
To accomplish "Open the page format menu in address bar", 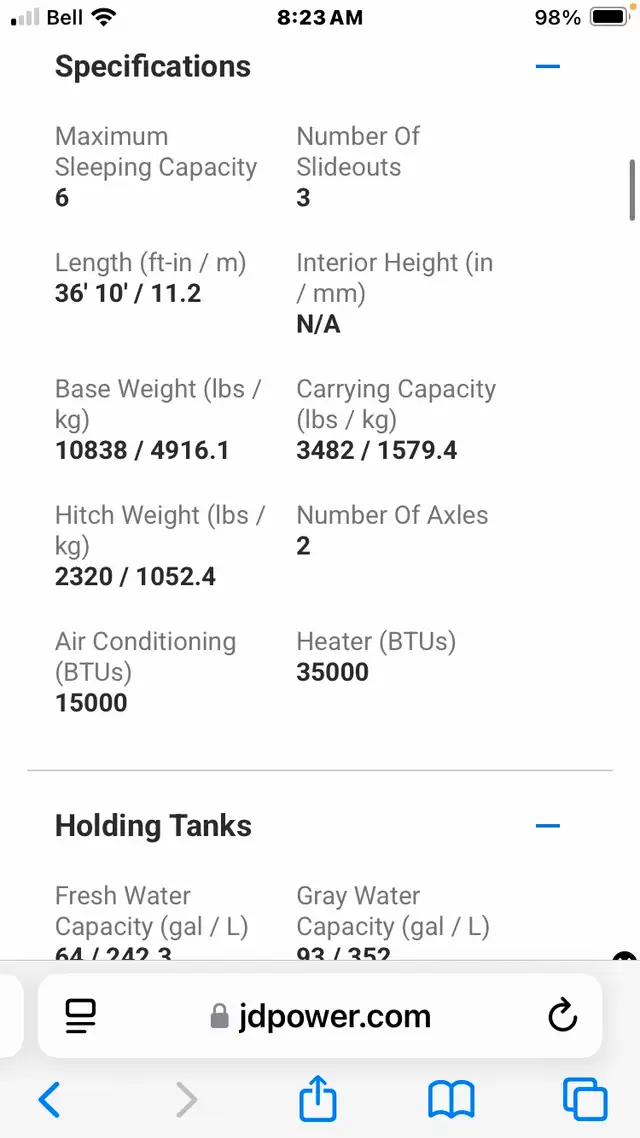I will pyautogui.click(x=81, y=1016).
